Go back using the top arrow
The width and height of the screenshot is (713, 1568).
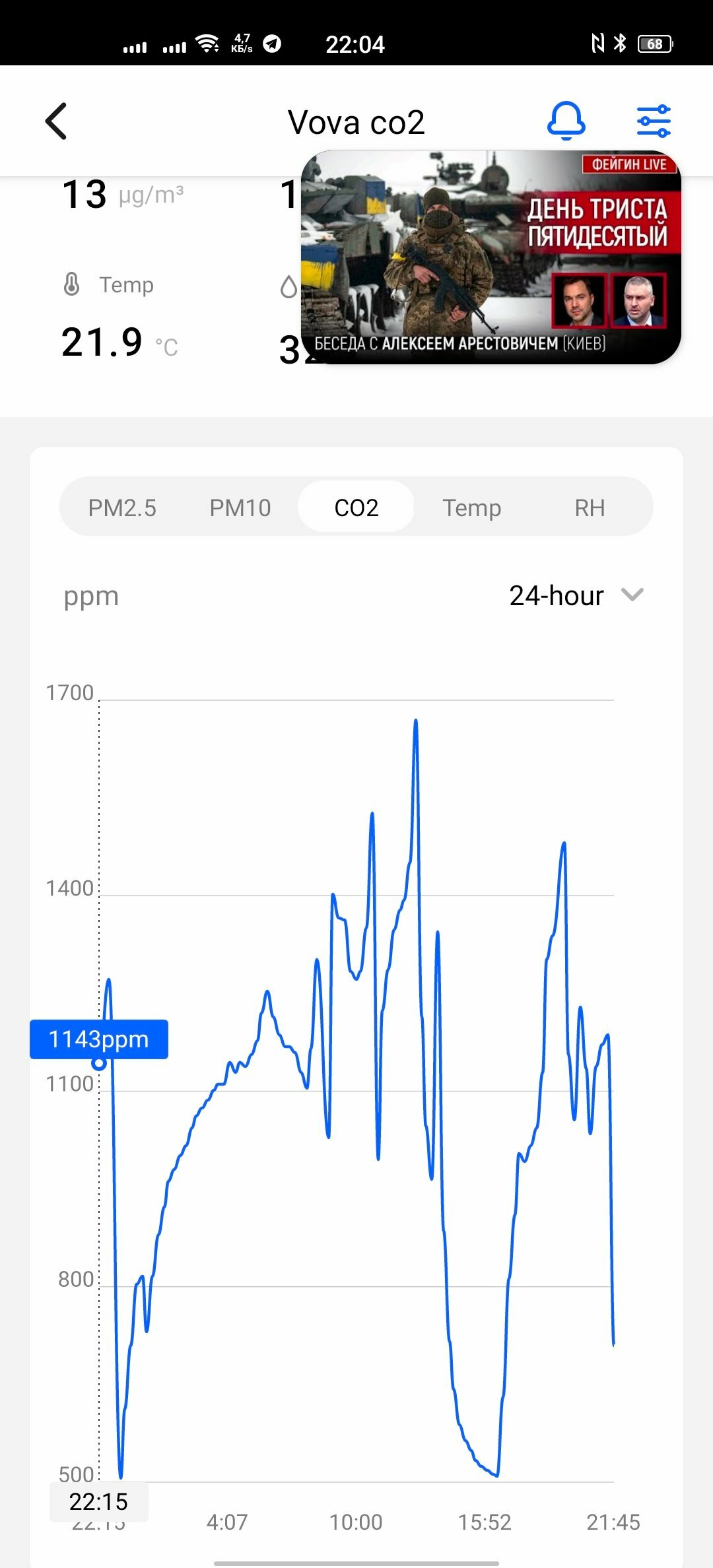(57, 121)
